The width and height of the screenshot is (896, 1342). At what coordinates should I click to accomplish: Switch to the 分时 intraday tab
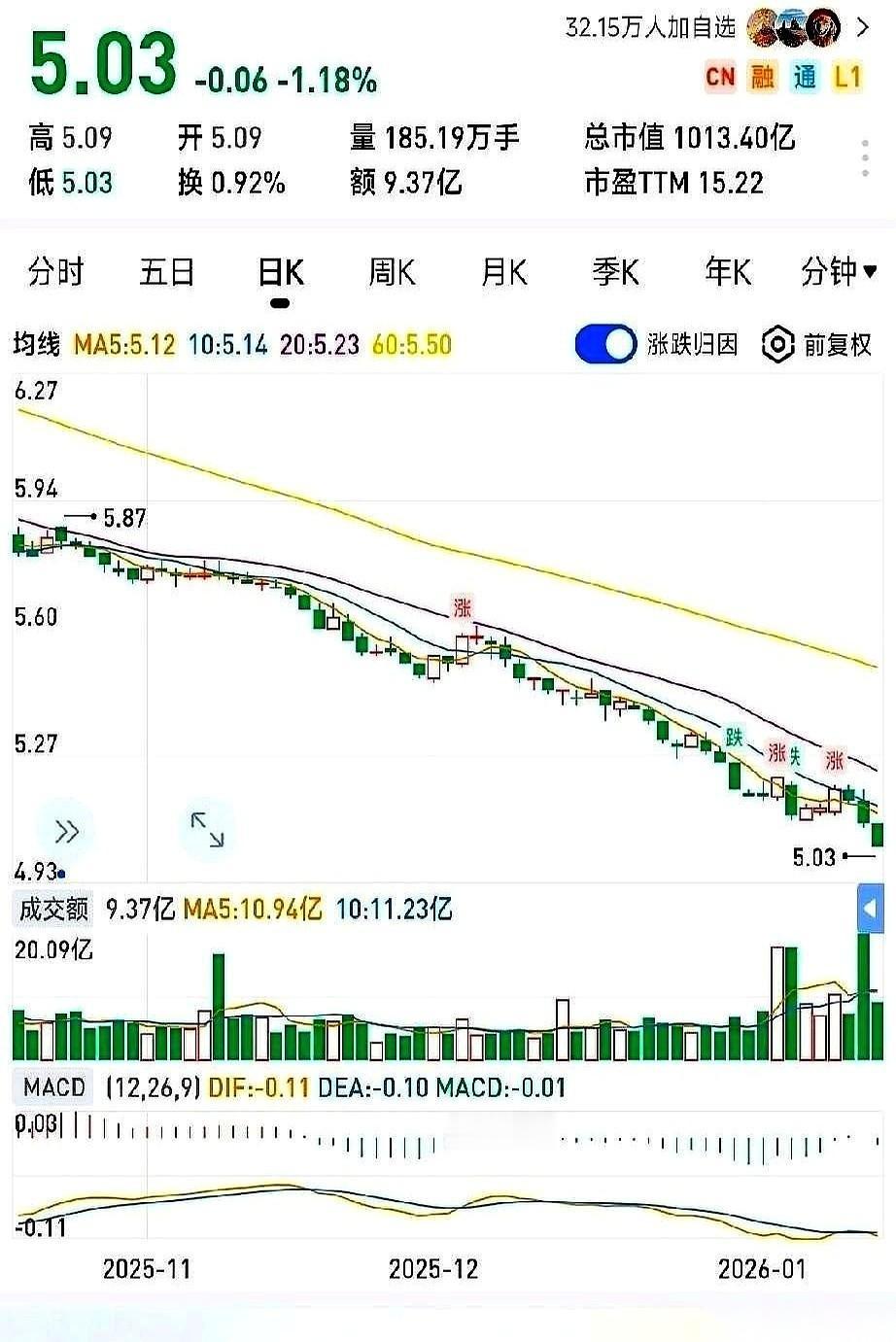click(55, 273)
